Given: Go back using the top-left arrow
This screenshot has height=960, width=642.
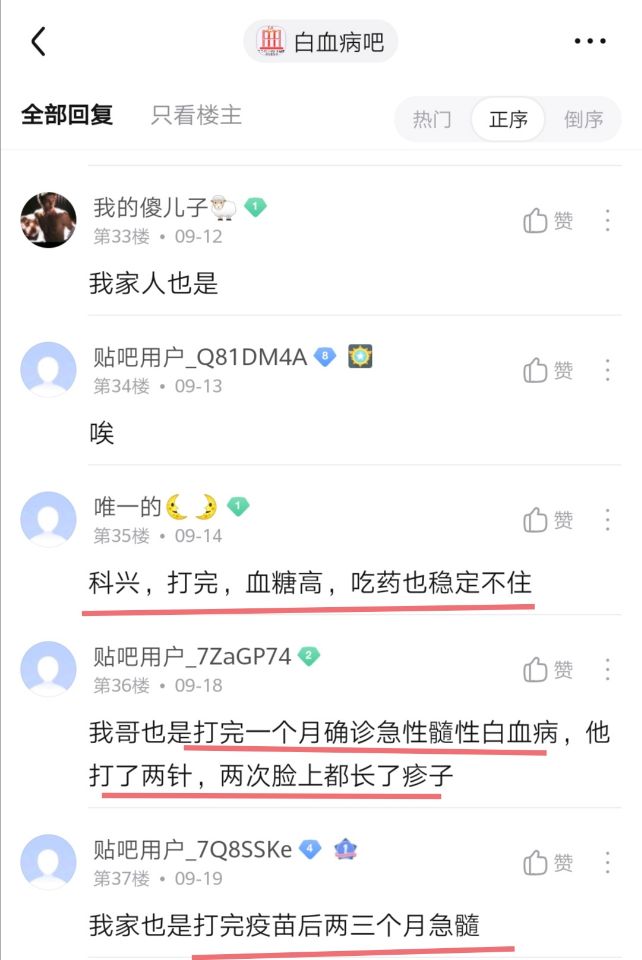Looking at the screenshot, I should click(39, 42).
